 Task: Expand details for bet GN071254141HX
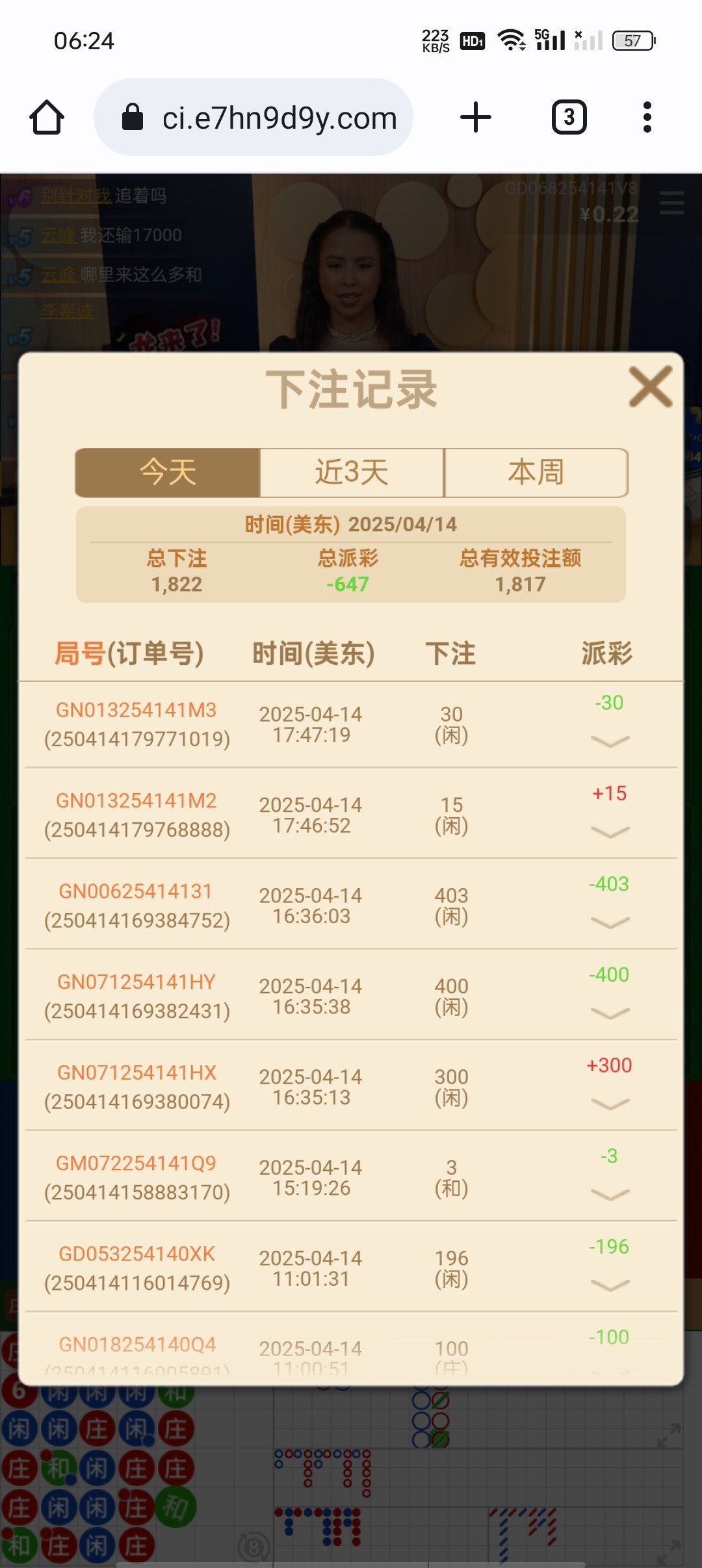tap(610, 1104)
